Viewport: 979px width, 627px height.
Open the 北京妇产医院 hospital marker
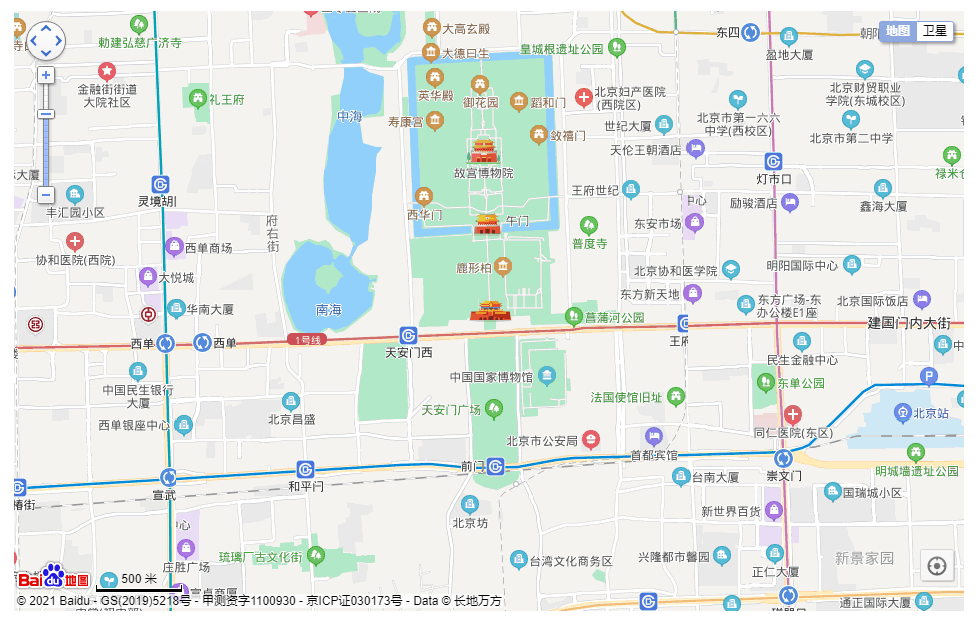583,96
